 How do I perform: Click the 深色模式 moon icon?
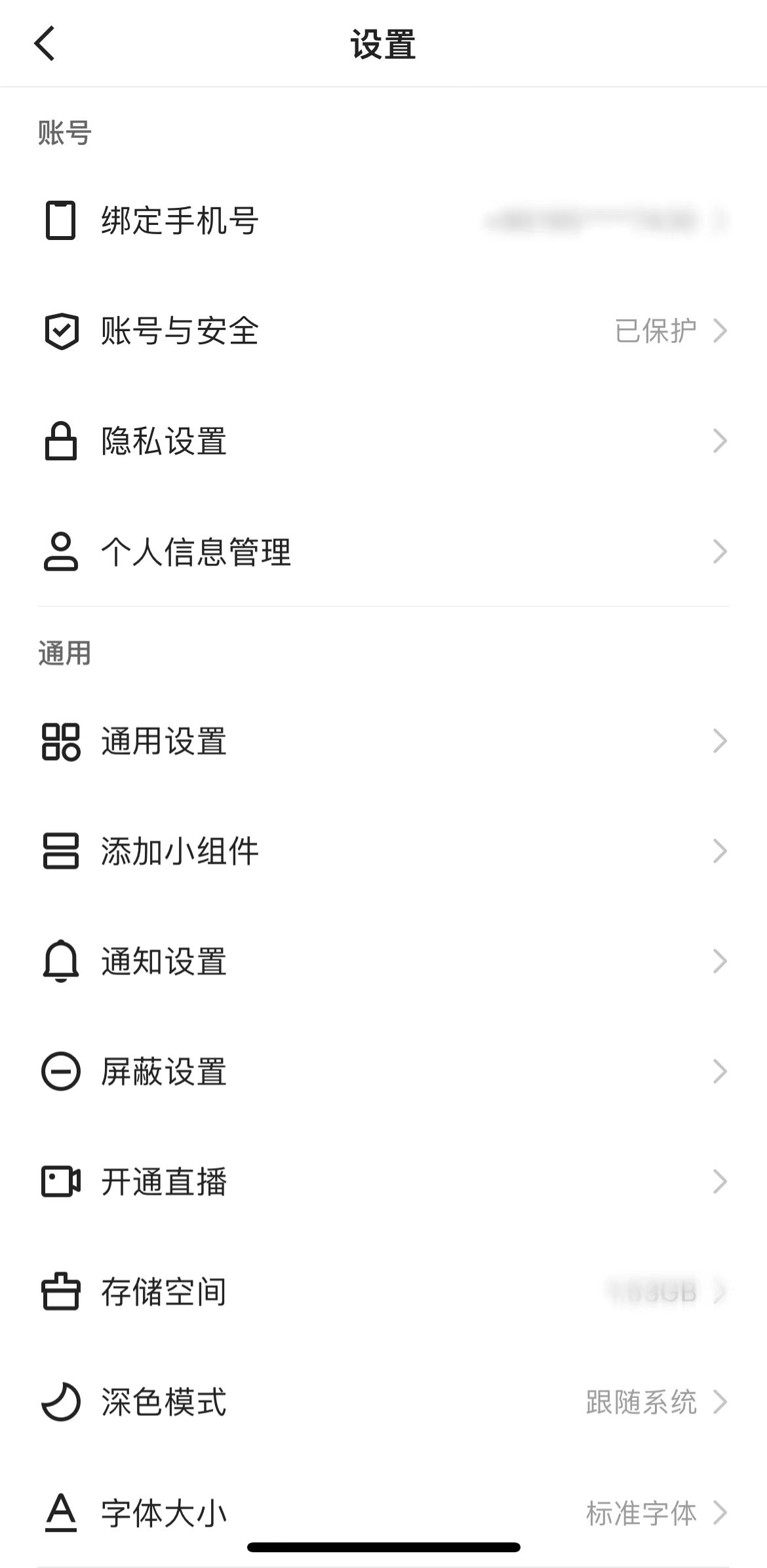[x=60, y=1403]
